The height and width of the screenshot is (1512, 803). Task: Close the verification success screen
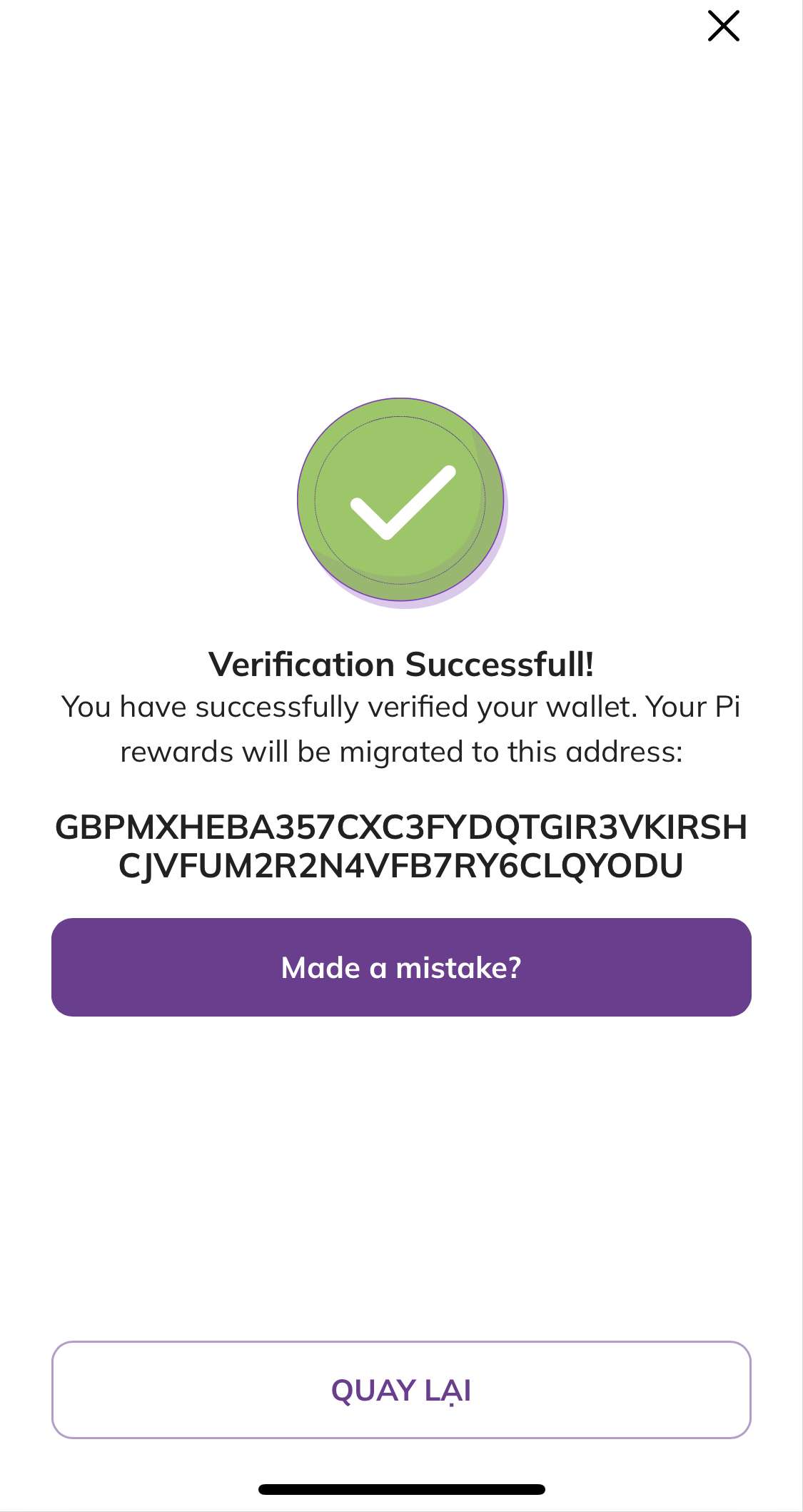point(723,26)
